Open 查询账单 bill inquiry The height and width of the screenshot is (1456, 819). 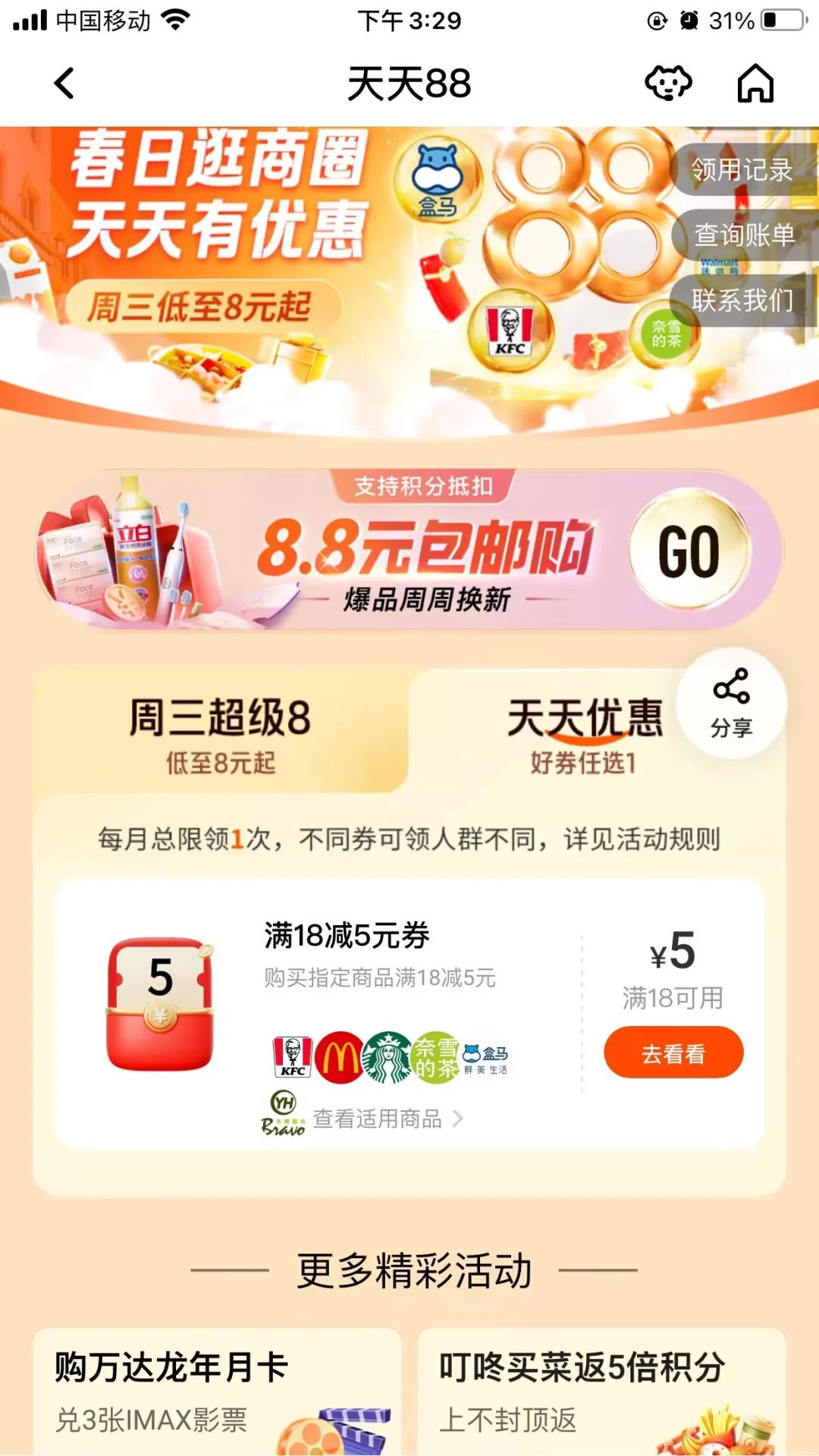click(744, 235)
